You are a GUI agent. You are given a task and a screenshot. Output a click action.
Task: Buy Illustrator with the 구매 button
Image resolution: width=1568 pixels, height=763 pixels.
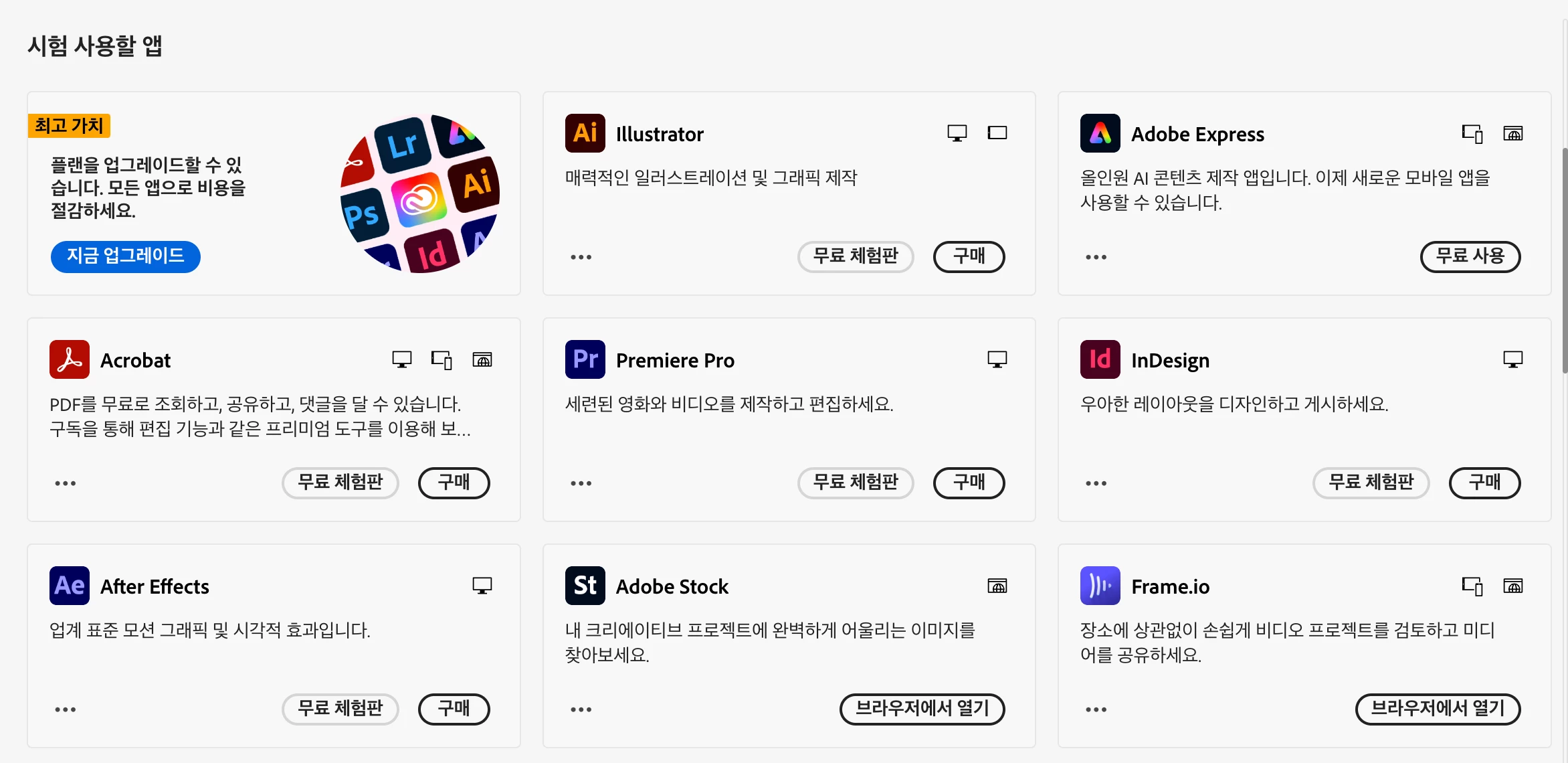tap(968, 256)
